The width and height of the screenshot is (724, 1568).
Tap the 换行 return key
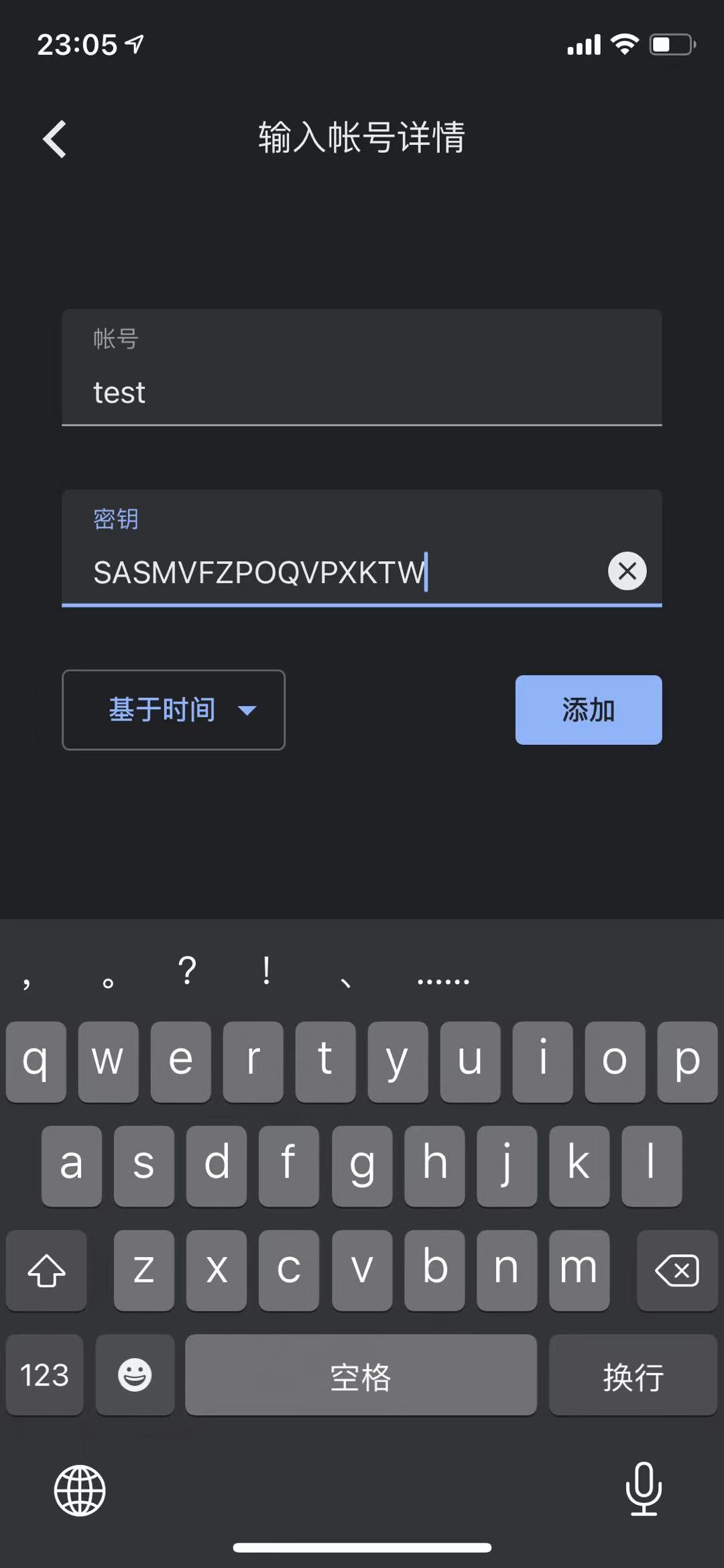pyautogui.click(x=632, y=1376)
